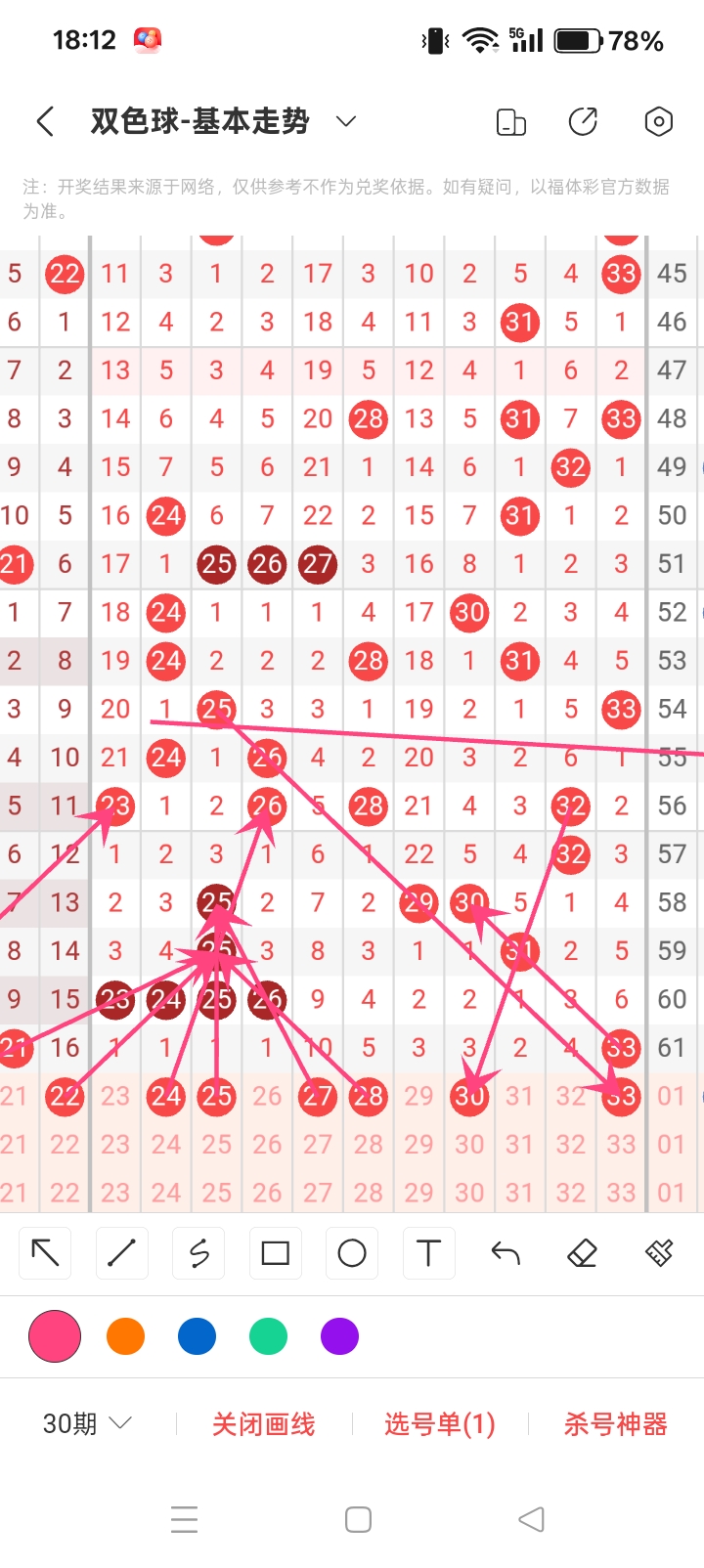
Task: Choose the freehand curve drawing tool
Action: (x=198, y=1252)
